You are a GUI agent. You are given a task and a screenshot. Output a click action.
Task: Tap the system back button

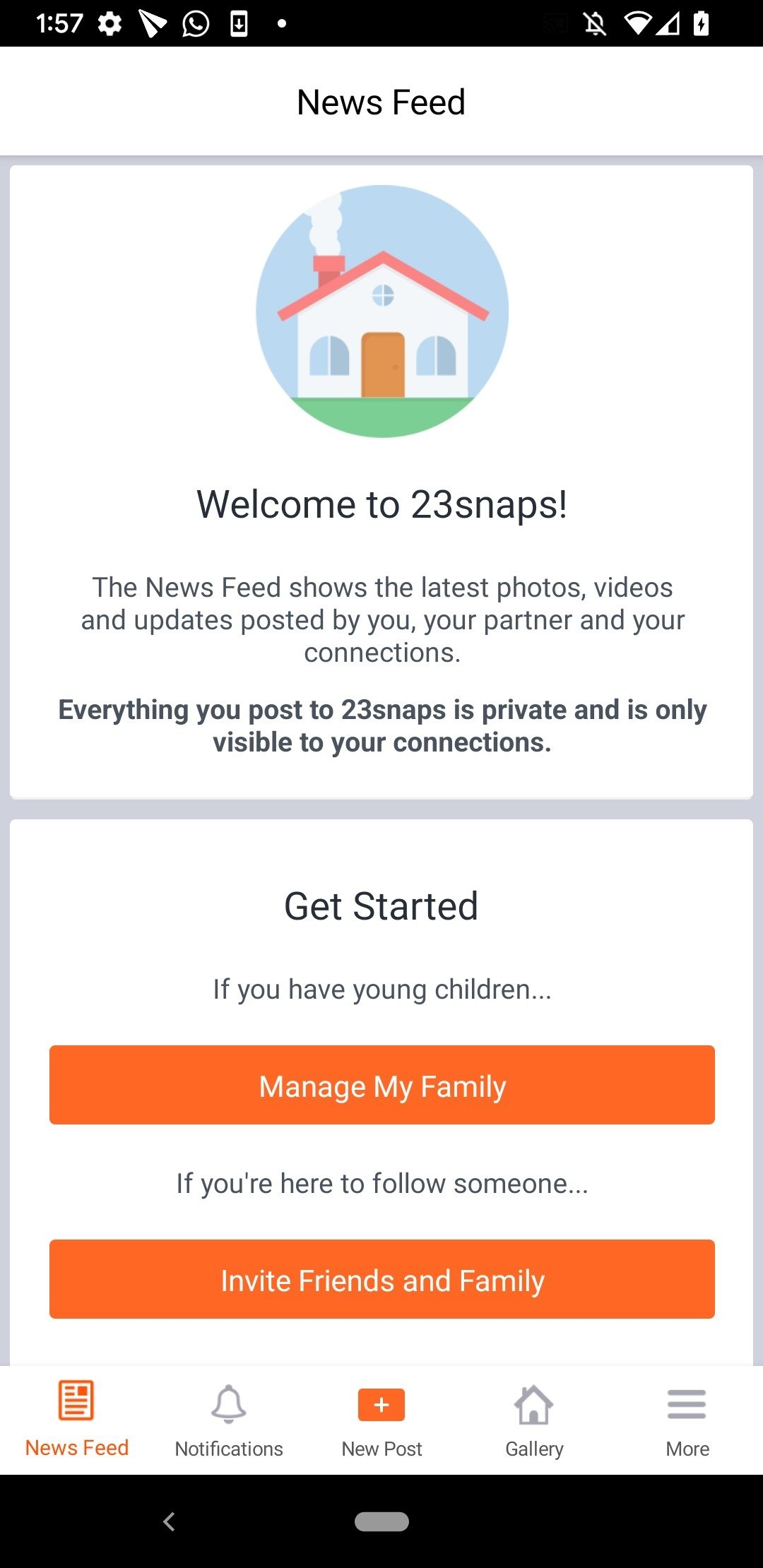[x=169, y=1521]
